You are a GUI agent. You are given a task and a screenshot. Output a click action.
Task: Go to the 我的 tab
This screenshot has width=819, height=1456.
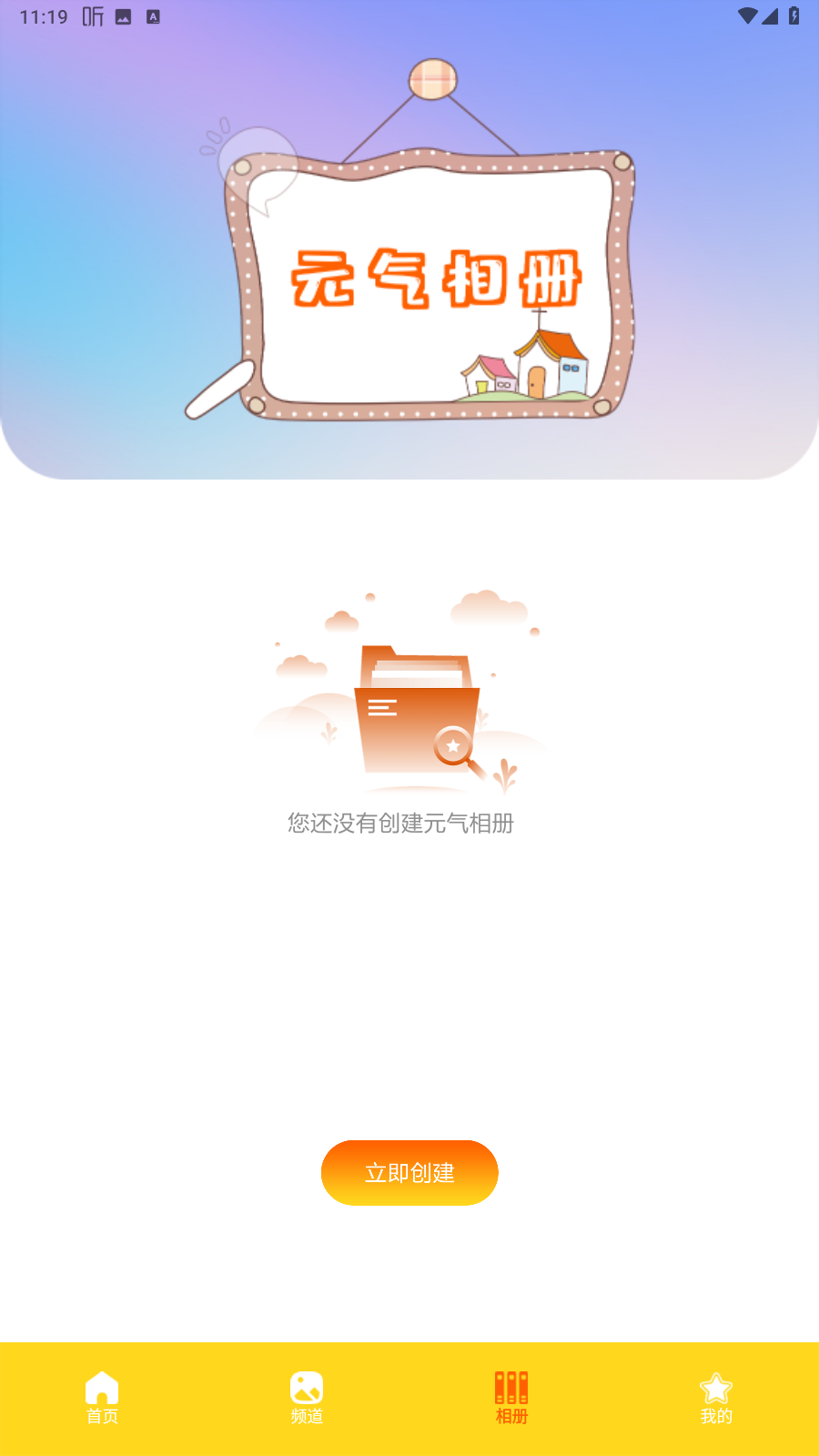tap(716, 1398)
